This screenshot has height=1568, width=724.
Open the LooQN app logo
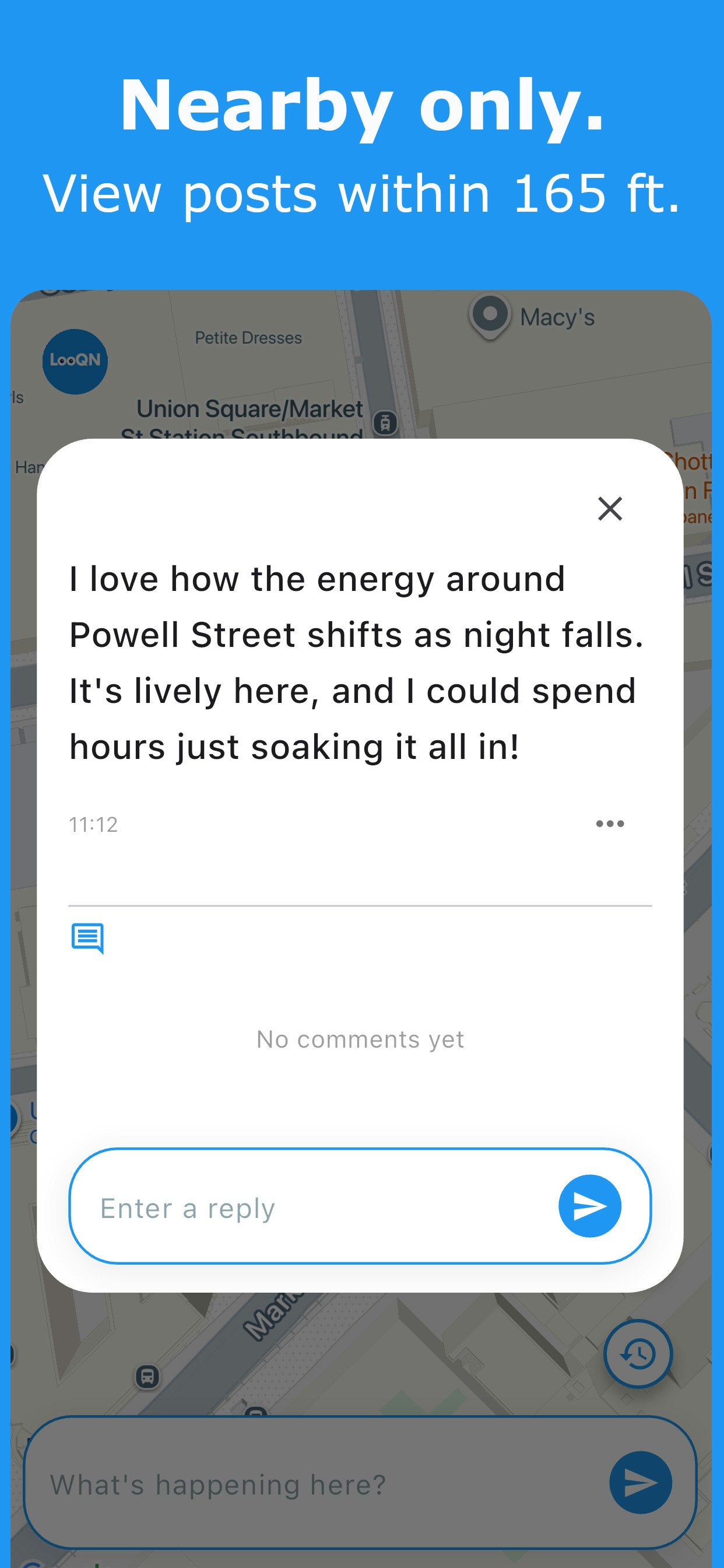74,360
